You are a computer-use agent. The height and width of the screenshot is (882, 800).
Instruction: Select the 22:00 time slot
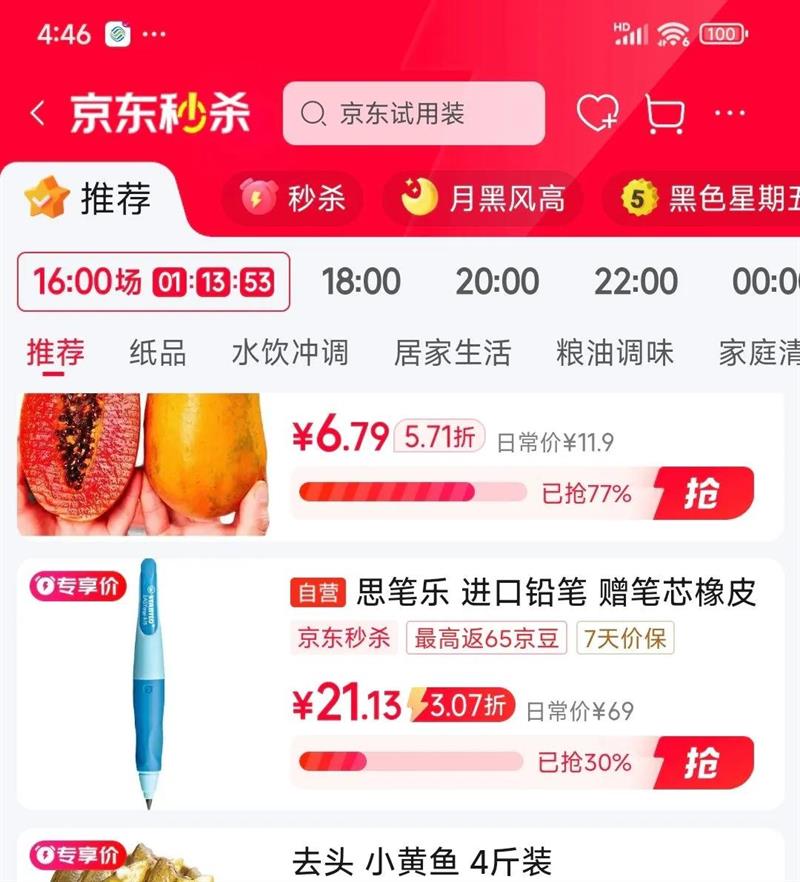coord(636,281)
